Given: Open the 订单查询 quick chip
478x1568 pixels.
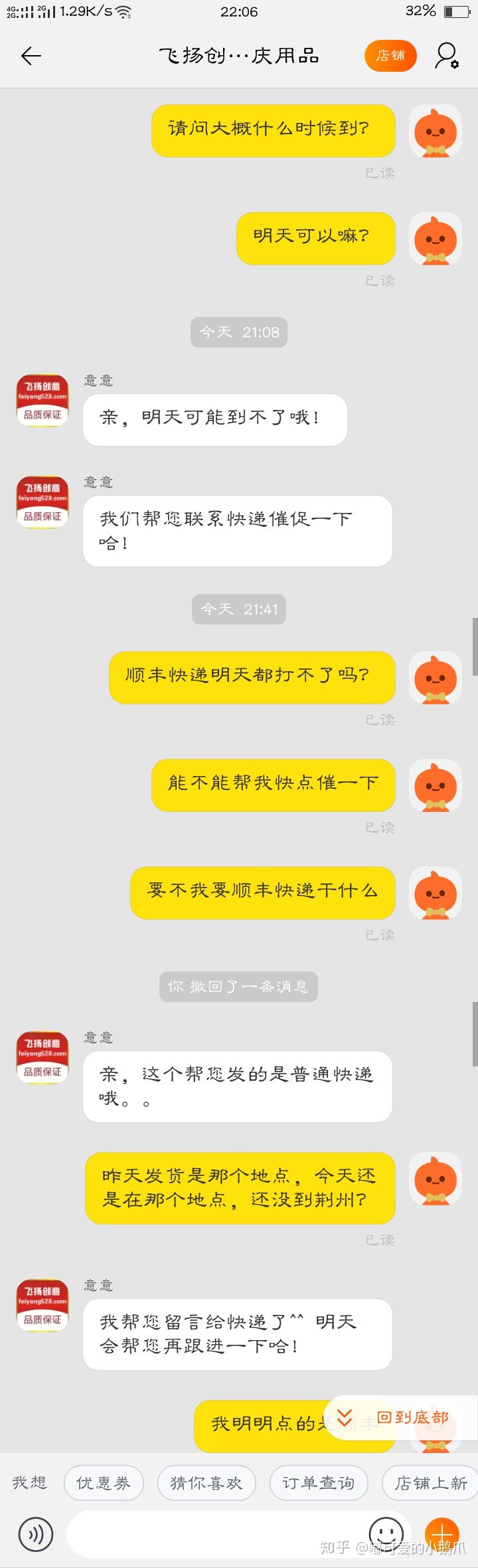Looking at the screenshot, I should [319, 1483].
